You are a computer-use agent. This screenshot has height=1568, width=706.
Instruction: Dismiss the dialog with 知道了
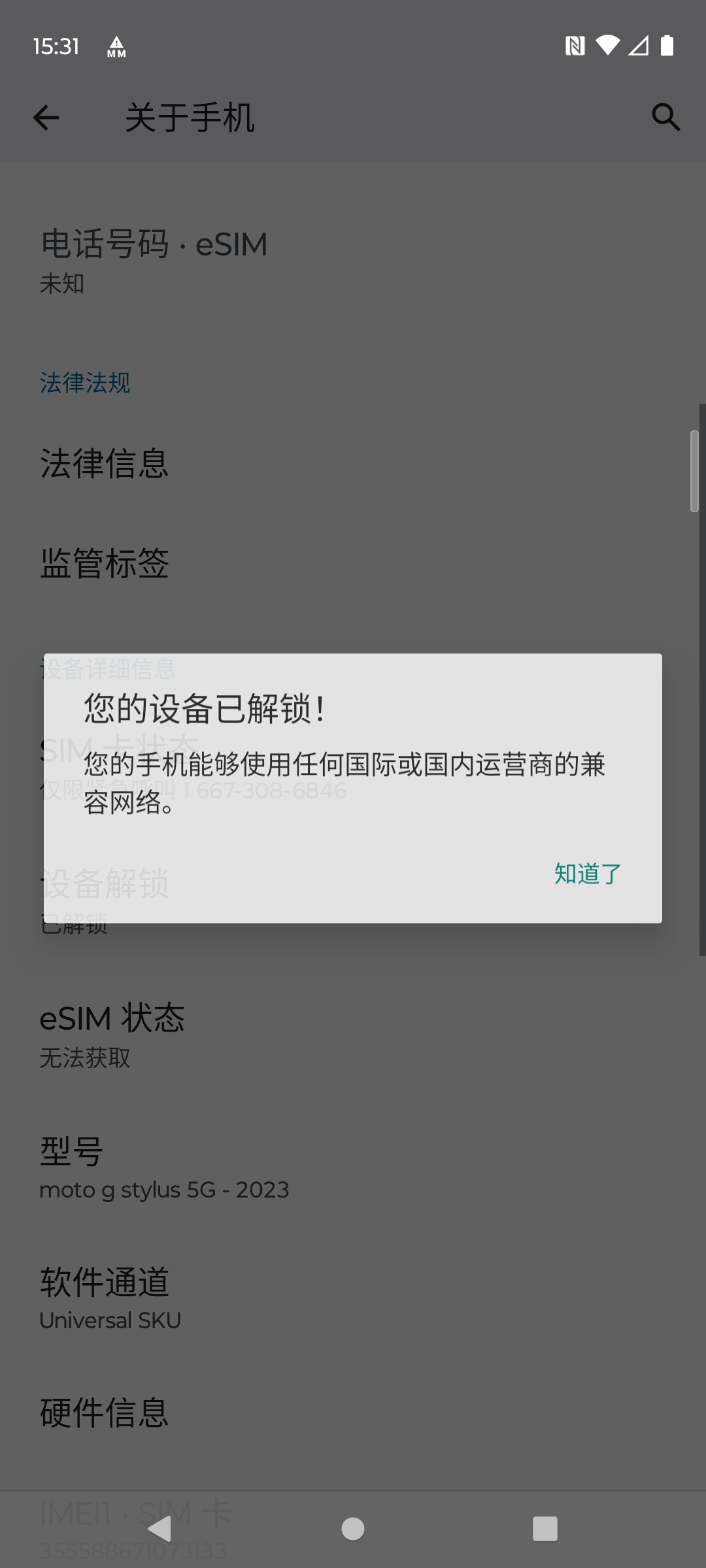pos(588,874)
